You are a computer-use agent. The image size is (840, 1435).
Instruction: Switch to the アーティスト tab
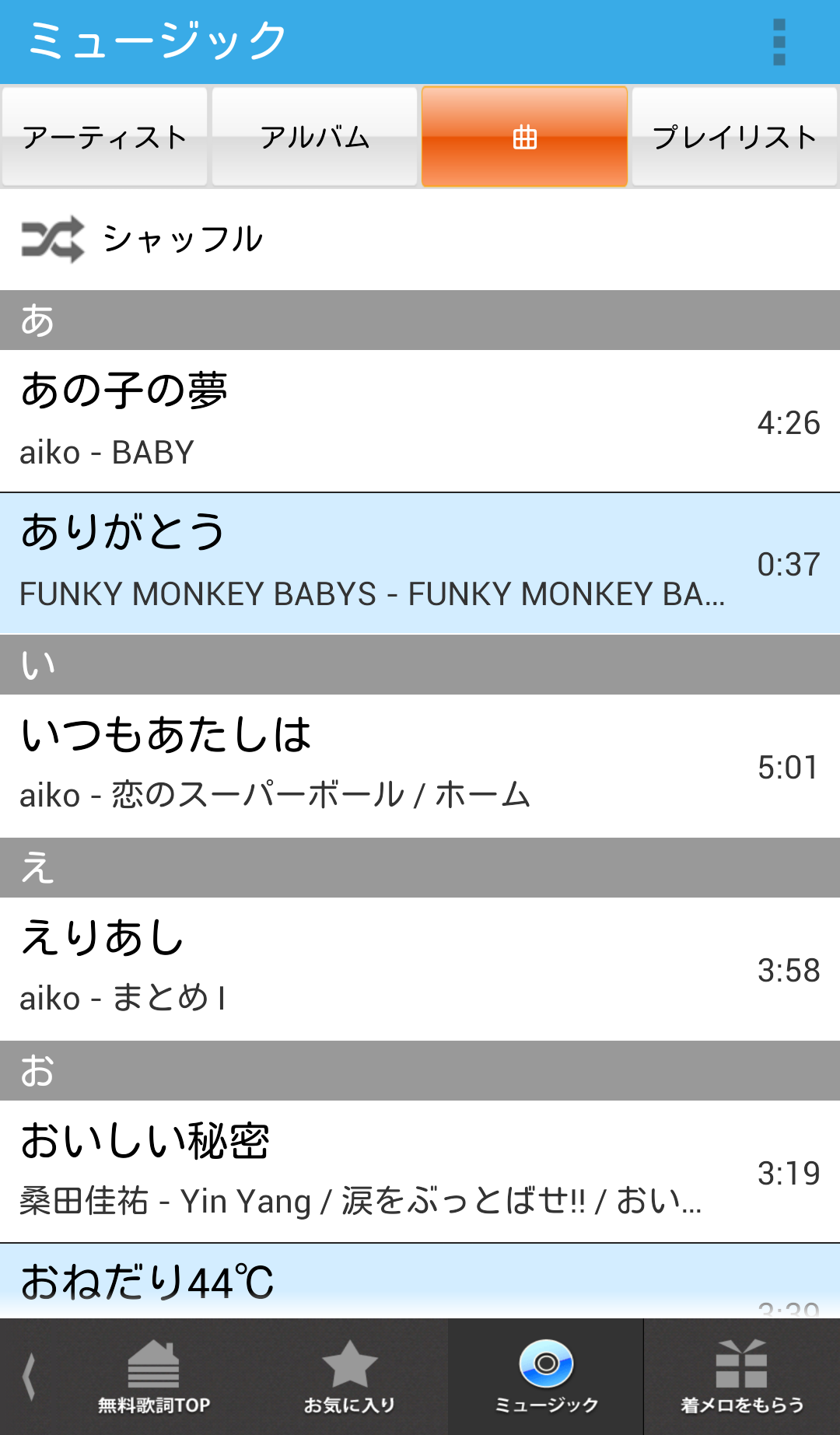click(x=105, y=137)
